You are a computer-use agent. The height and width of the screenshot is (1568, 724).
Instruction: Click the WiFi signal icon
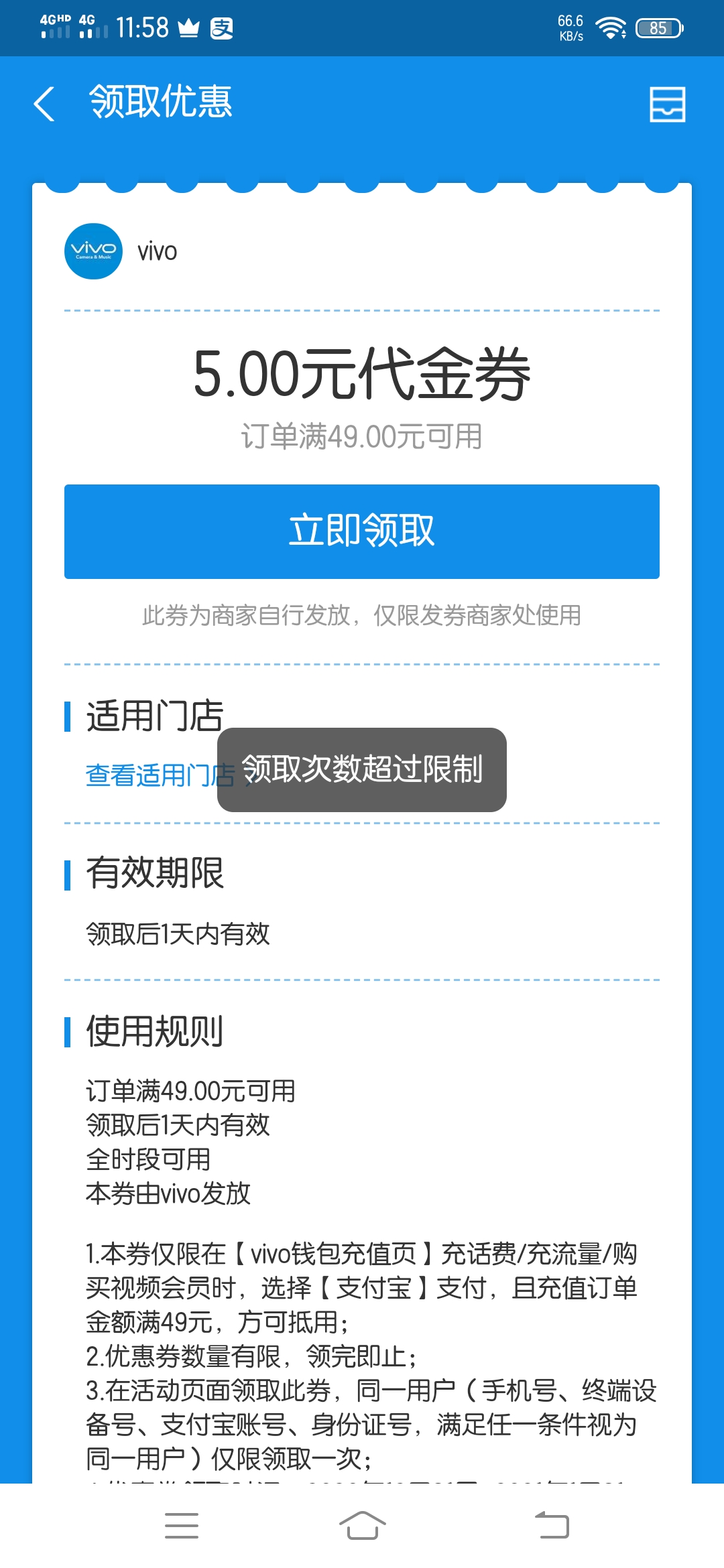pyautogui.click(x=612, y=27)
